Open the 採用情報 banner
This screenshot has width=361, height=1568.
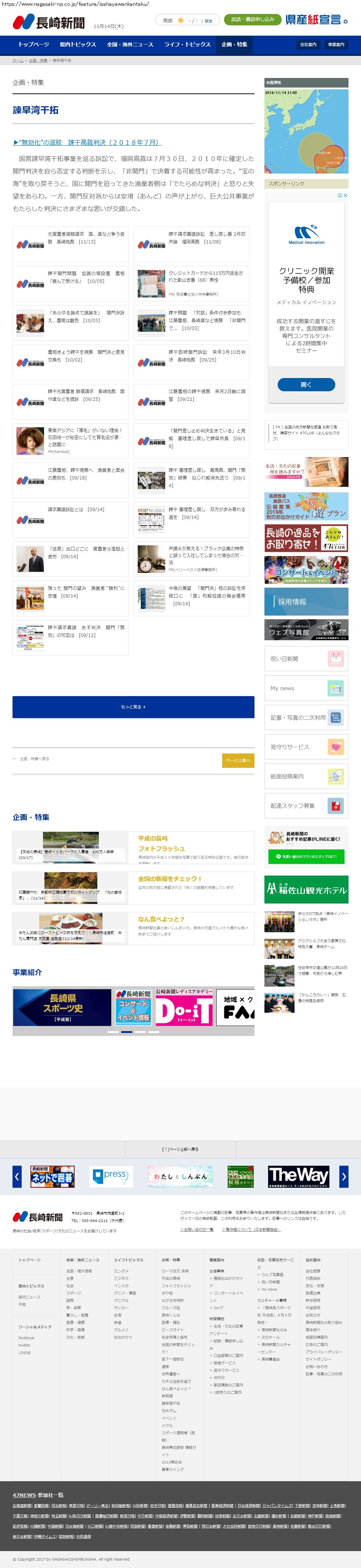click(x=306, y=601)
